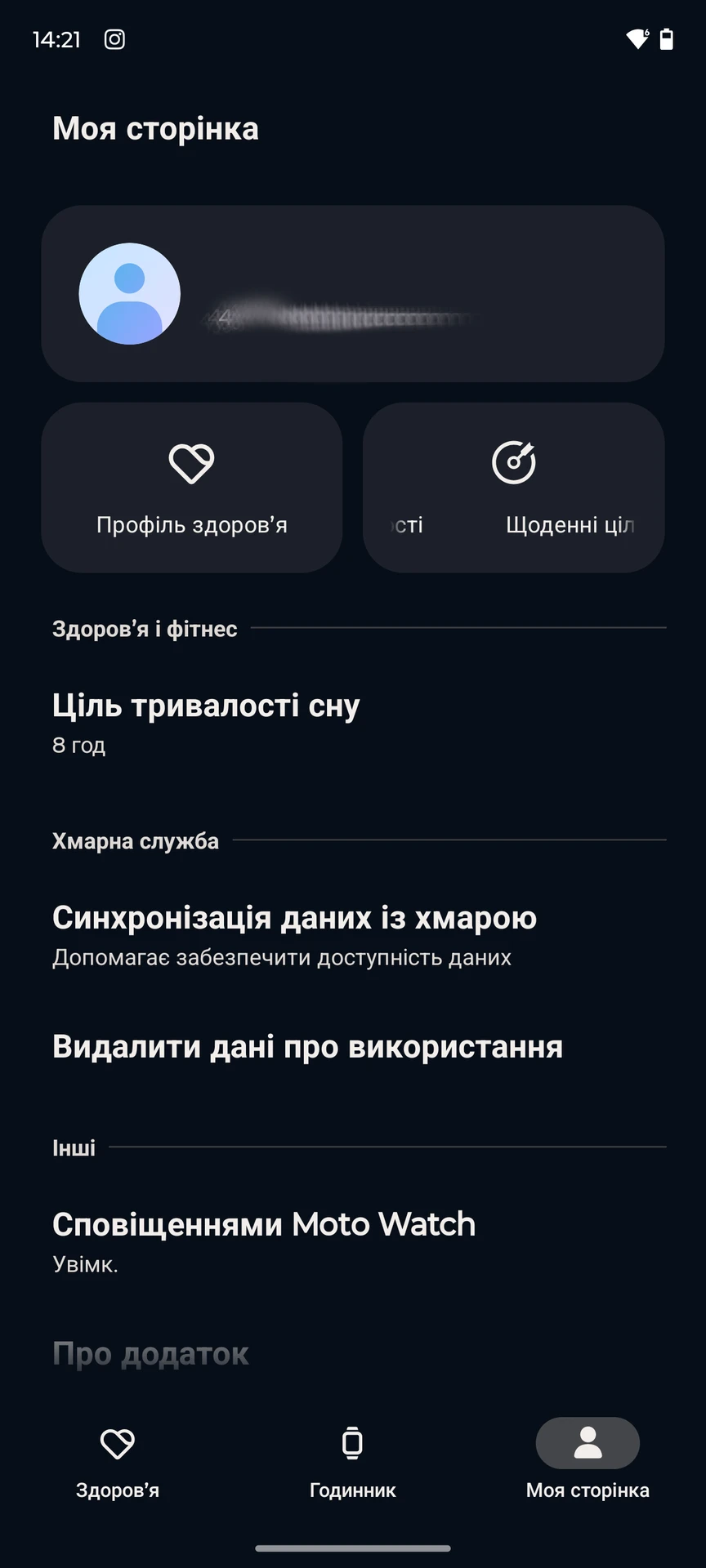Tap the Моя сторінка tab

click(588, 1462)
